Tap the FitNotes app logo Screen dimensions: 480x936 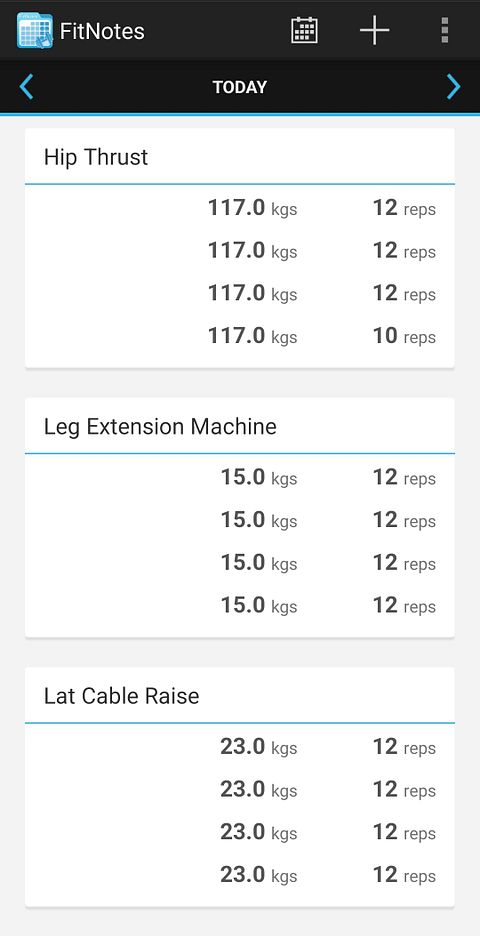[x=35, y=30]
